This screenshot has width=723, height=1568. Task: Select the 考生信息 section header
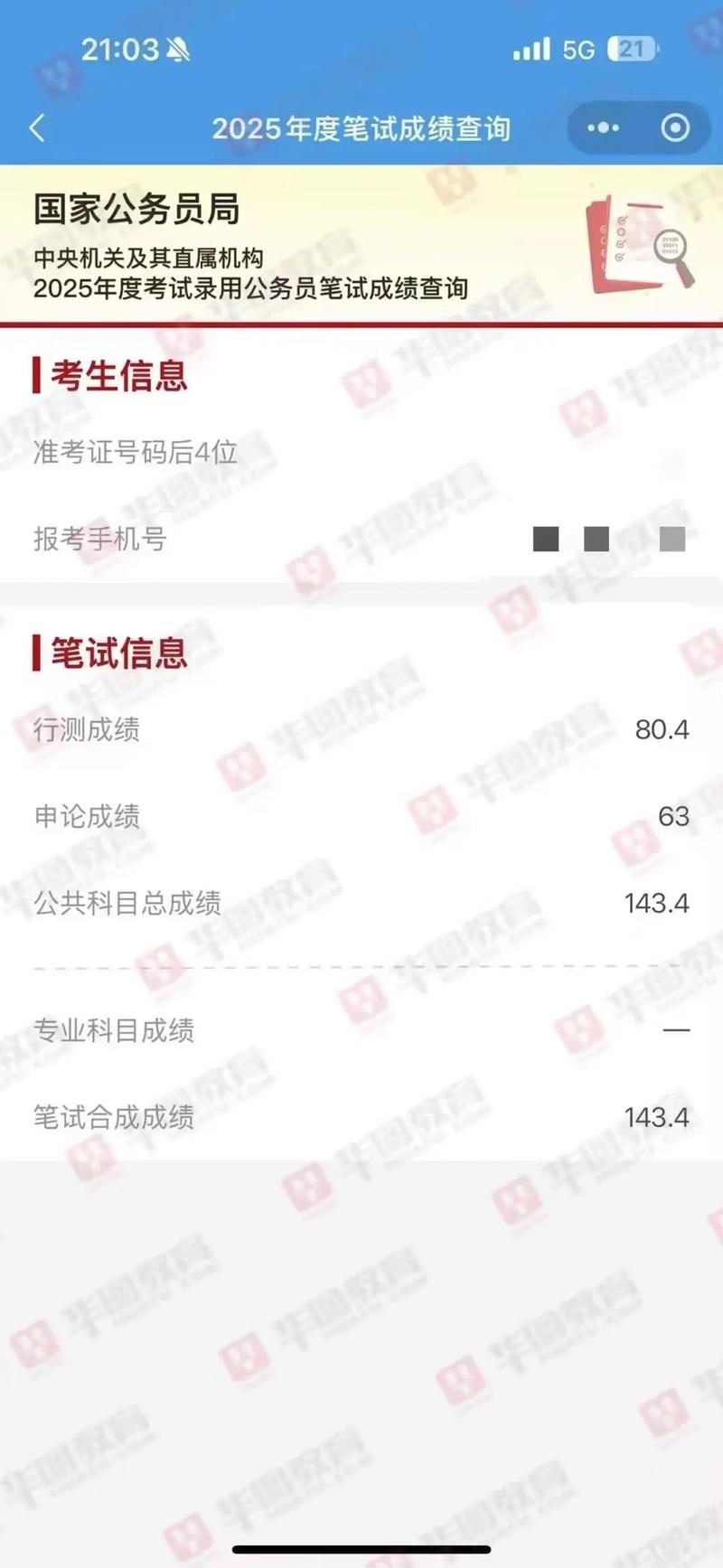112,377
